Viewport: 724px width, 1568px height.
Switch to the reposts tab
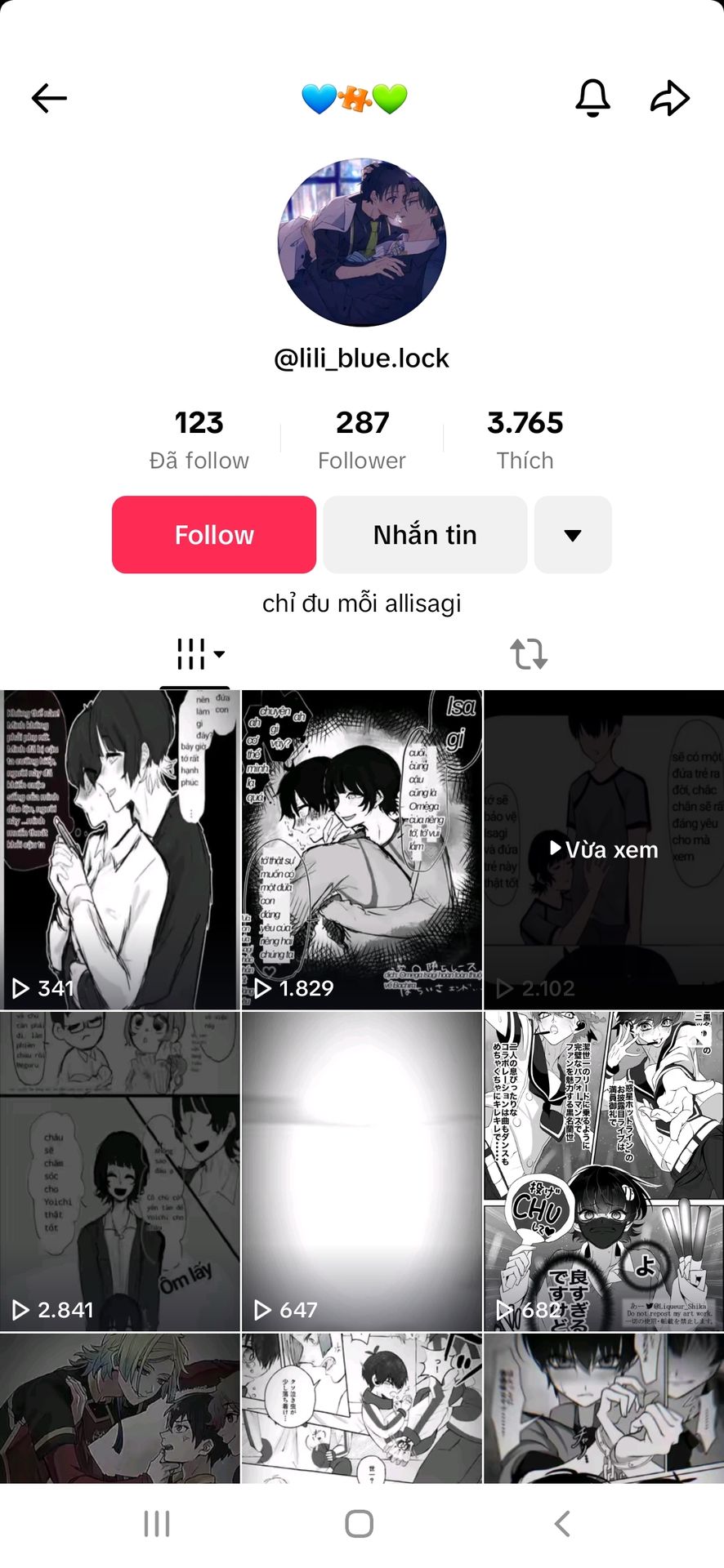click(529, 654)
